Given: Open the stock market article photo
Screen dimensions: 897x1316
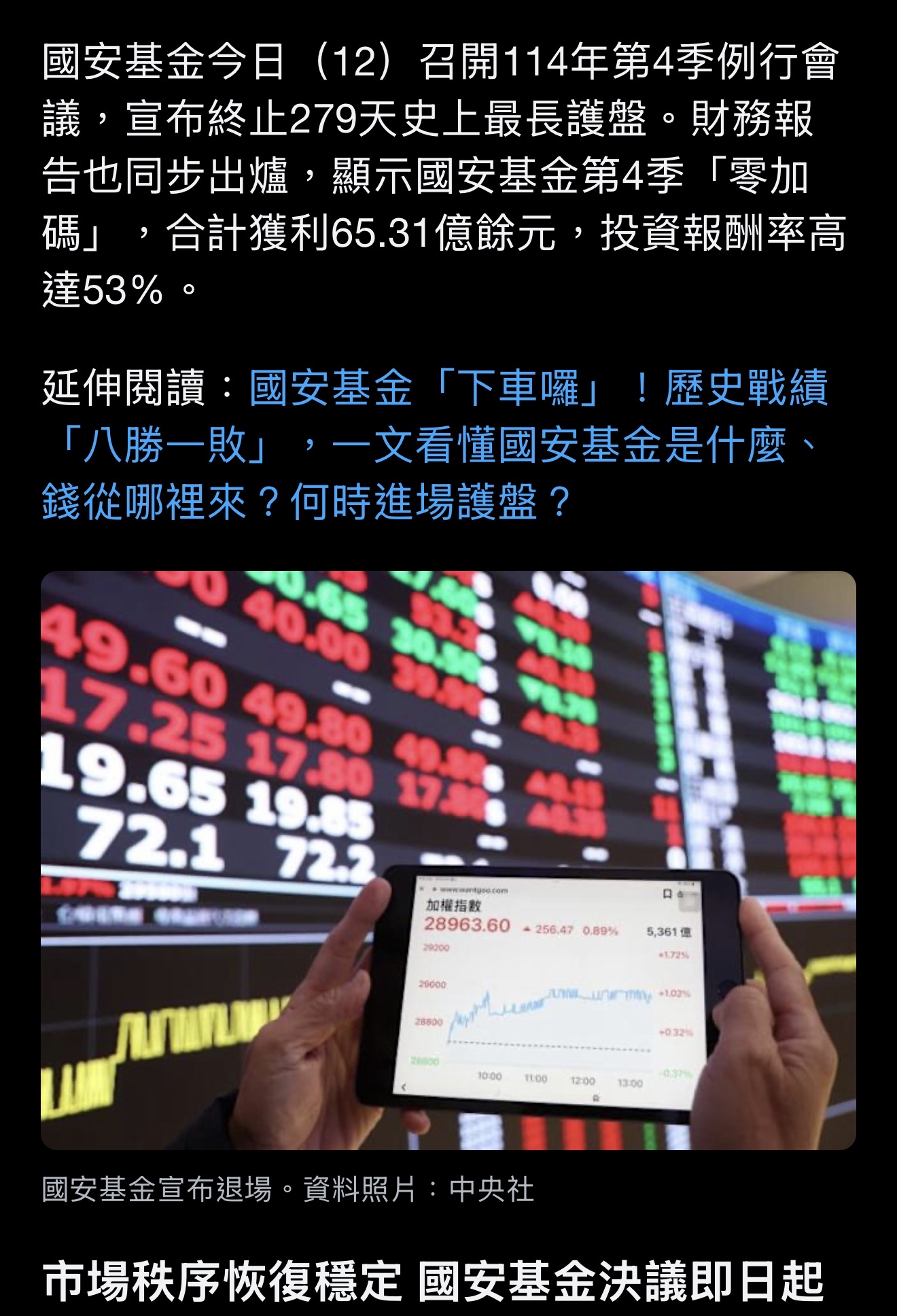Looking at the screenshot, I should coord(448,860).
